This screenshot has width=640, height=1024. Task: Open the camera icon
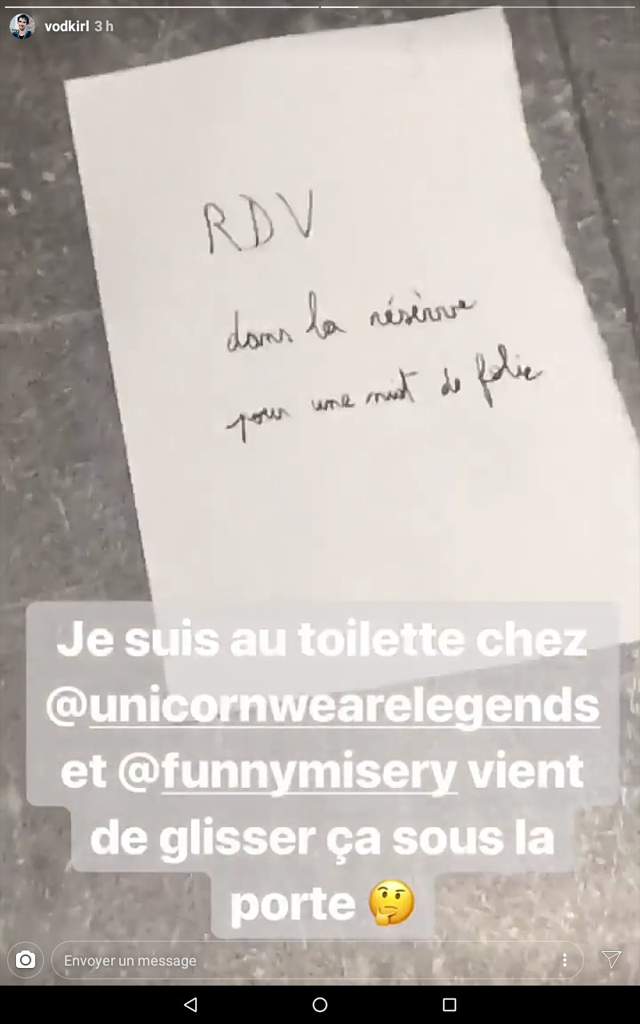[26, 960]
